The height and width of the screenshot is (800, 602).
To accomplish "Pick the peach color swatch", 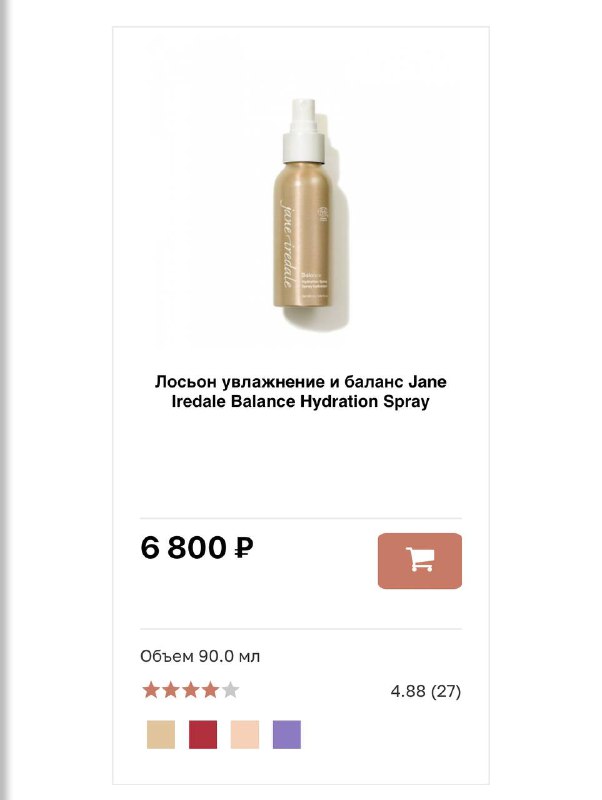I will tap(245, 735).
